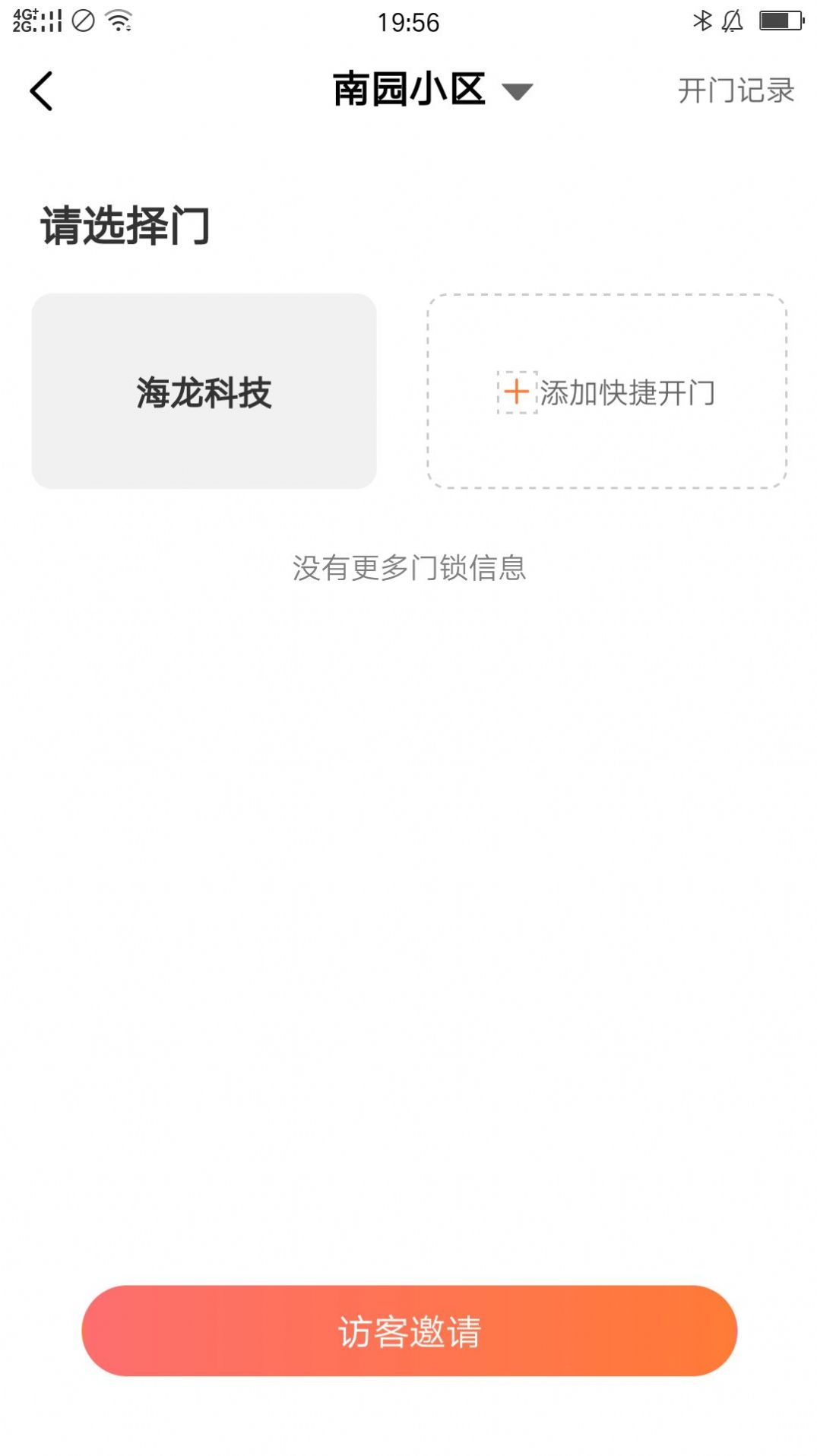The width and height of the screenshot is (817, 1456).
Task: Tap the cellular signal strength icon
Action: (49, 21)
